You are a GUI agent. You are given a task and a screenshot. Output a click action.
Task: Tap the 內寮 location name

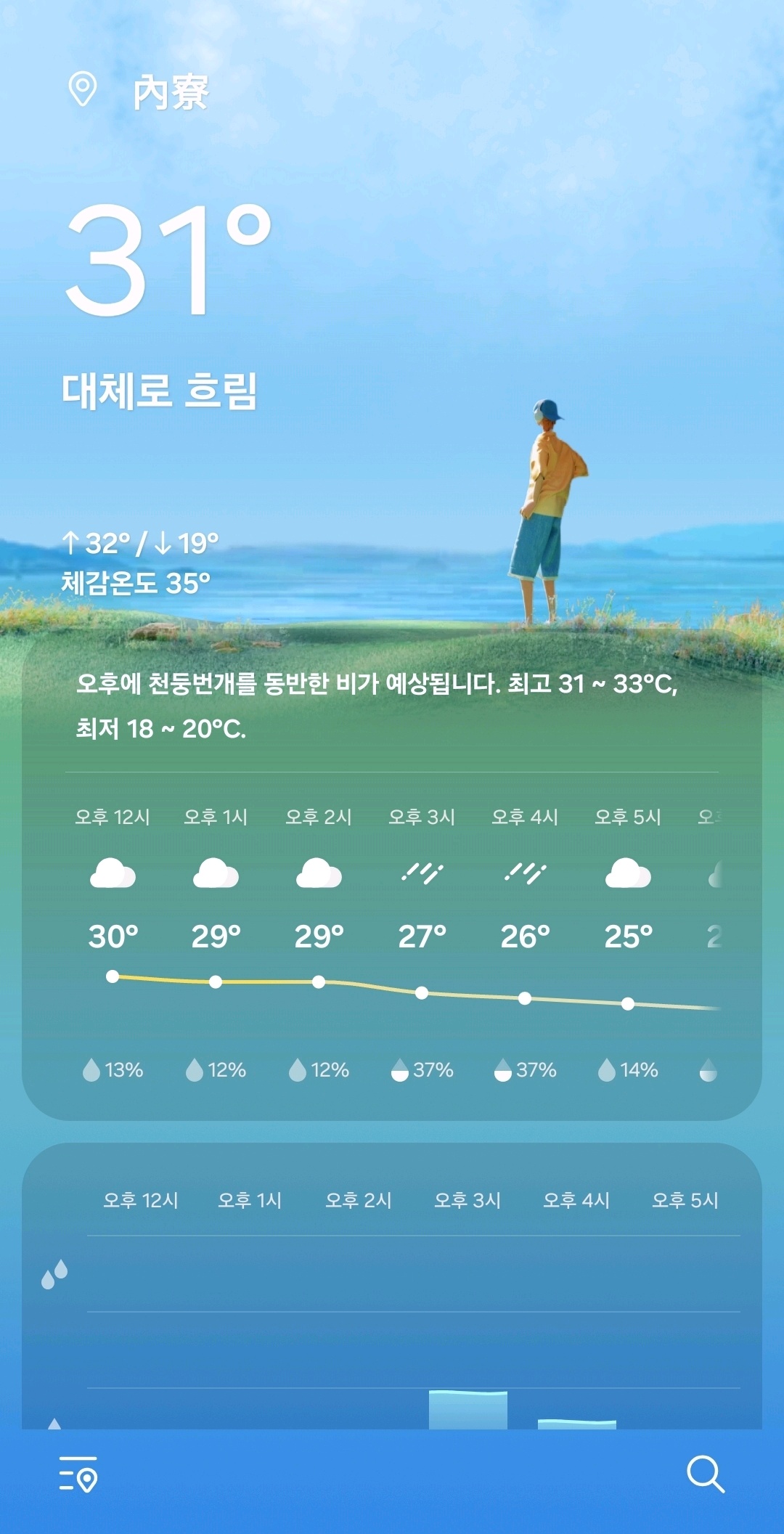[x=170, y=92]
